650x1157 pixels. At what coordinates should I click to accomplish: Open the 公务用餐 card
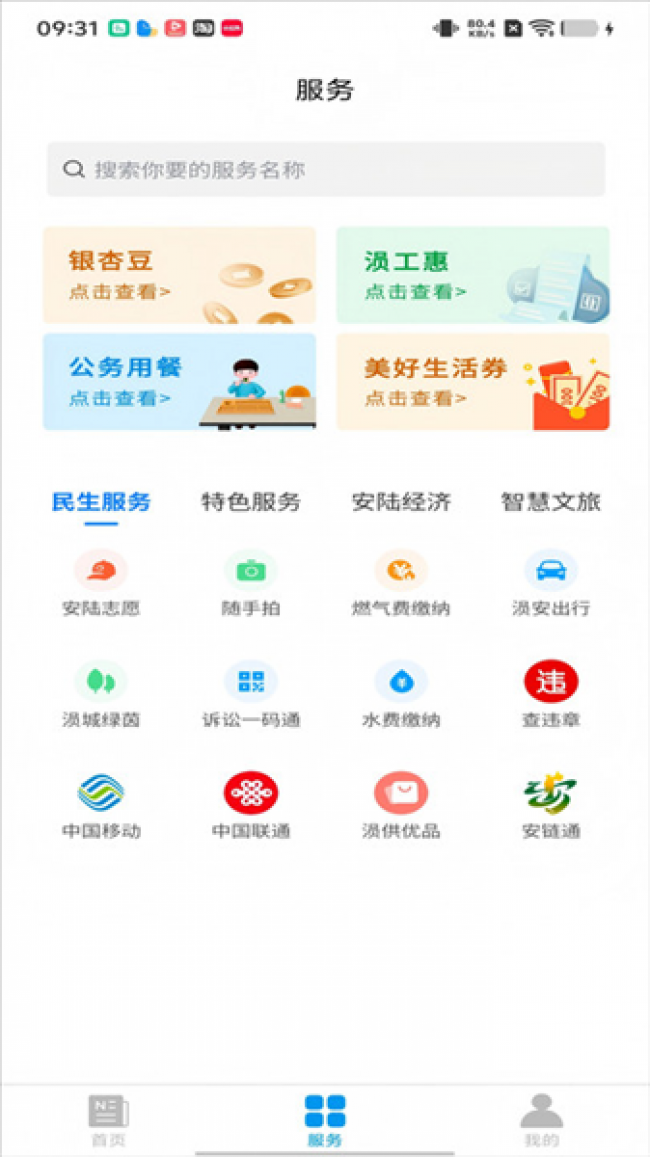pos(179,381)
